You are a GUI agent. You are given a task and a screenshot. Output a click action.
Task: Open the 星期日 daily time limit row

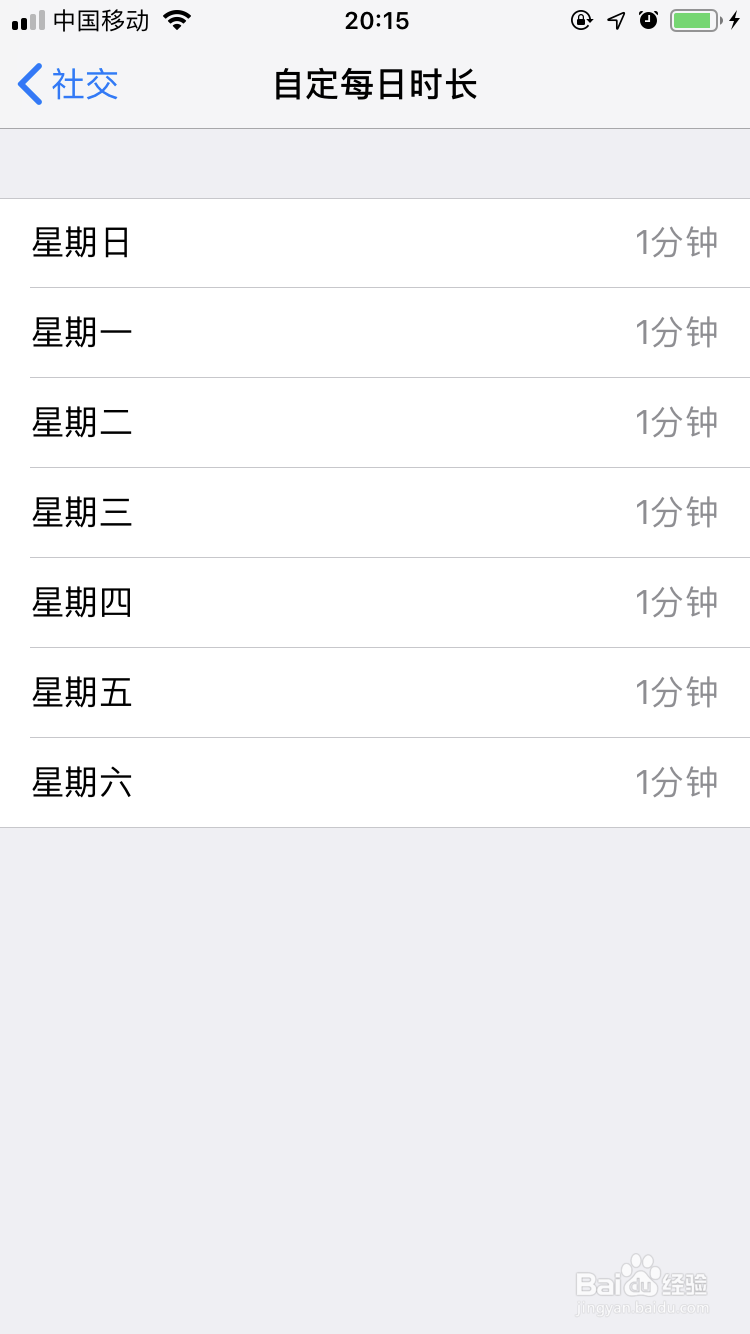(375, 242)
